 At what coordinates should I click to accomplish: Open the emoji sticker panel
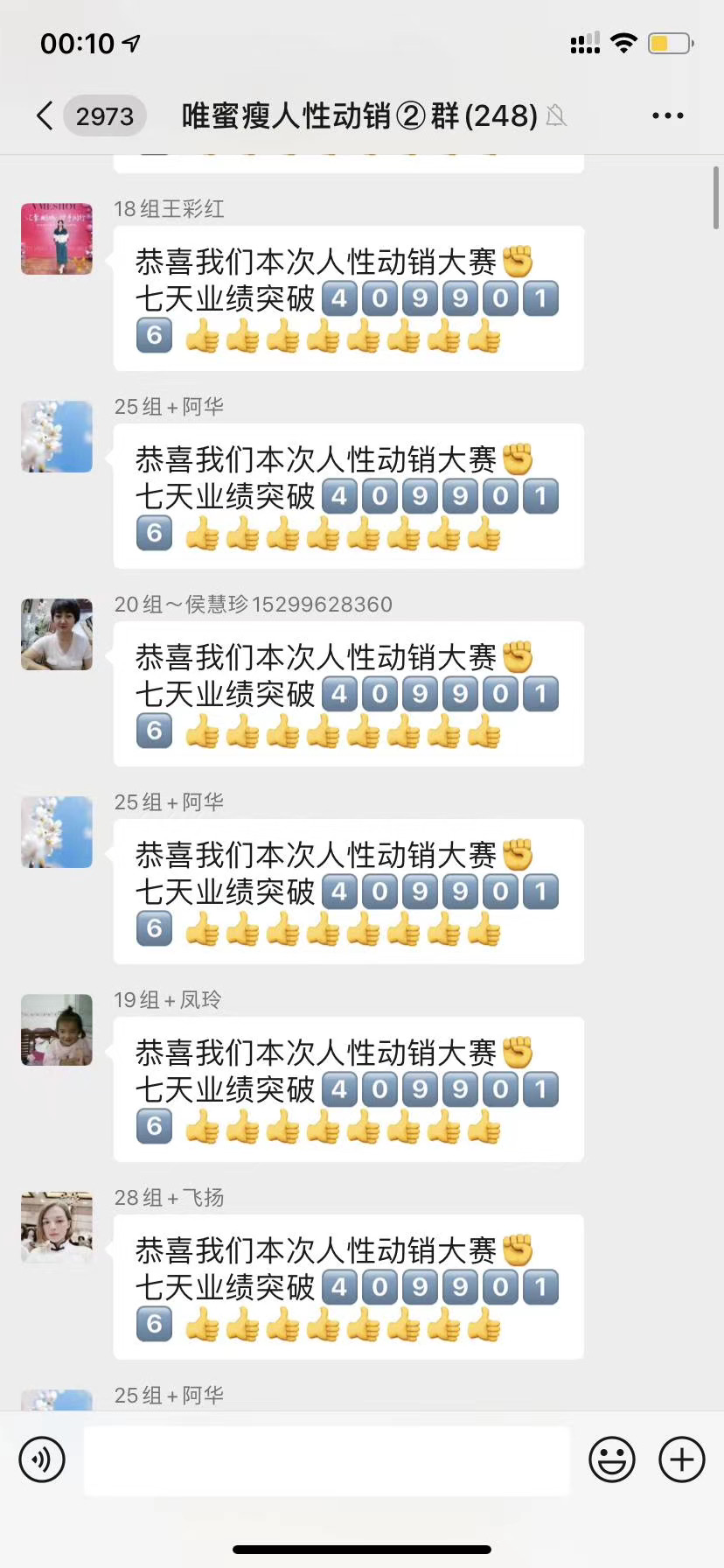coord(611,1459)
